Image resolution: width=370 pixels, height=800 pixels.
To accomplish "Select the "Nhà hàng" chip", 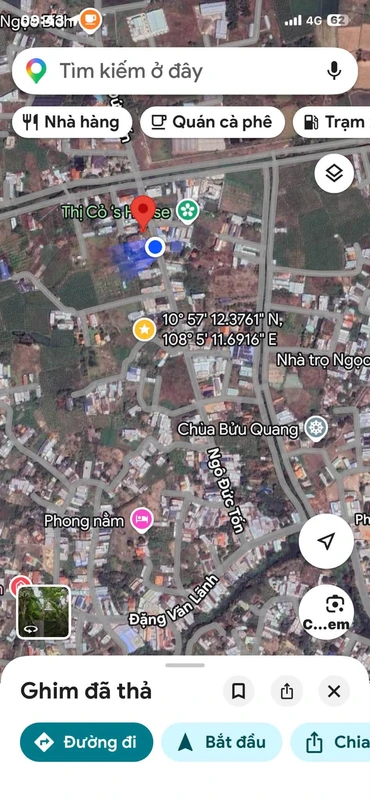I will tap(72, 122).
